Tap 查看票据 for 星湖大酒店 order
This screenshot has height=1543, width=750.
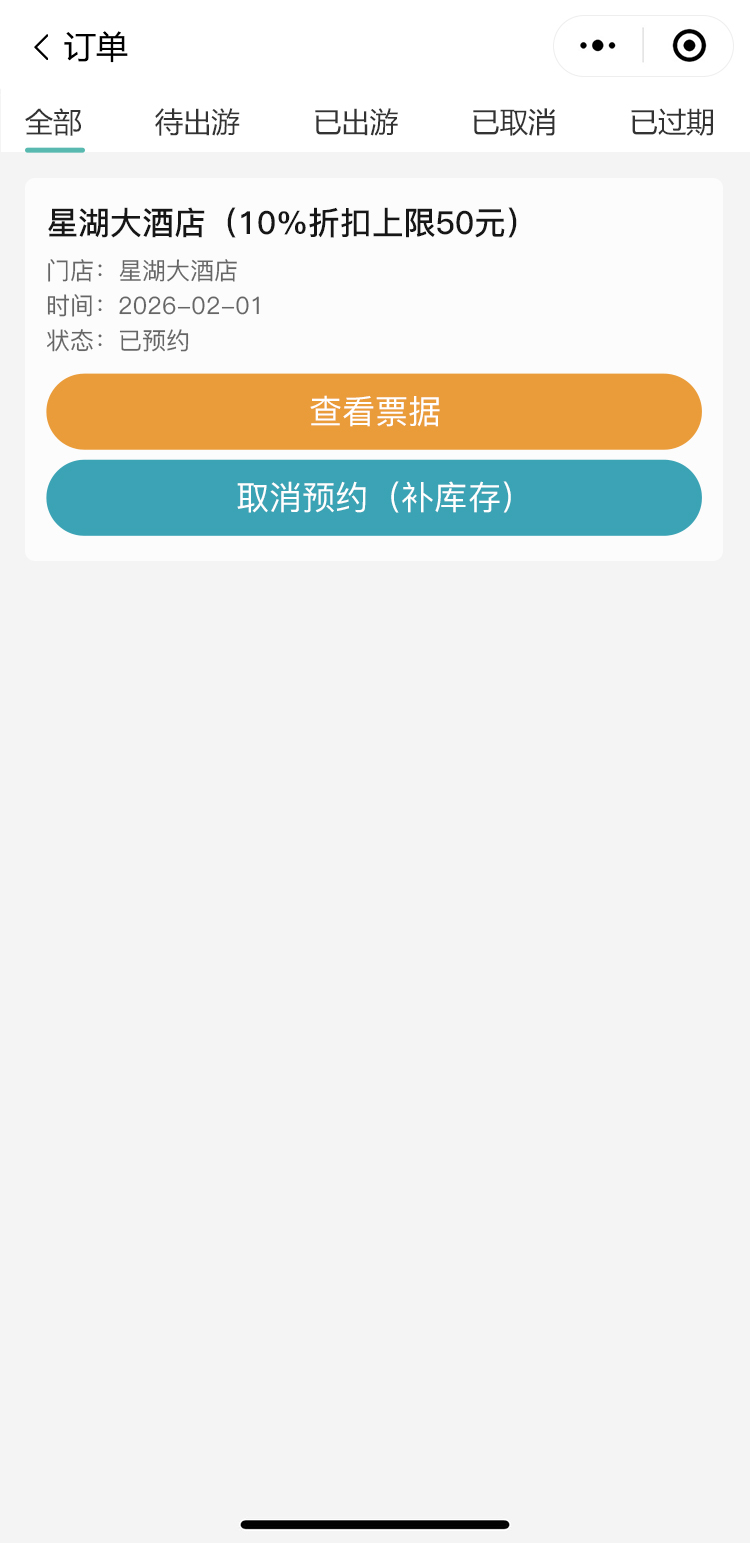pyautogui.click(x=374, y=412)
